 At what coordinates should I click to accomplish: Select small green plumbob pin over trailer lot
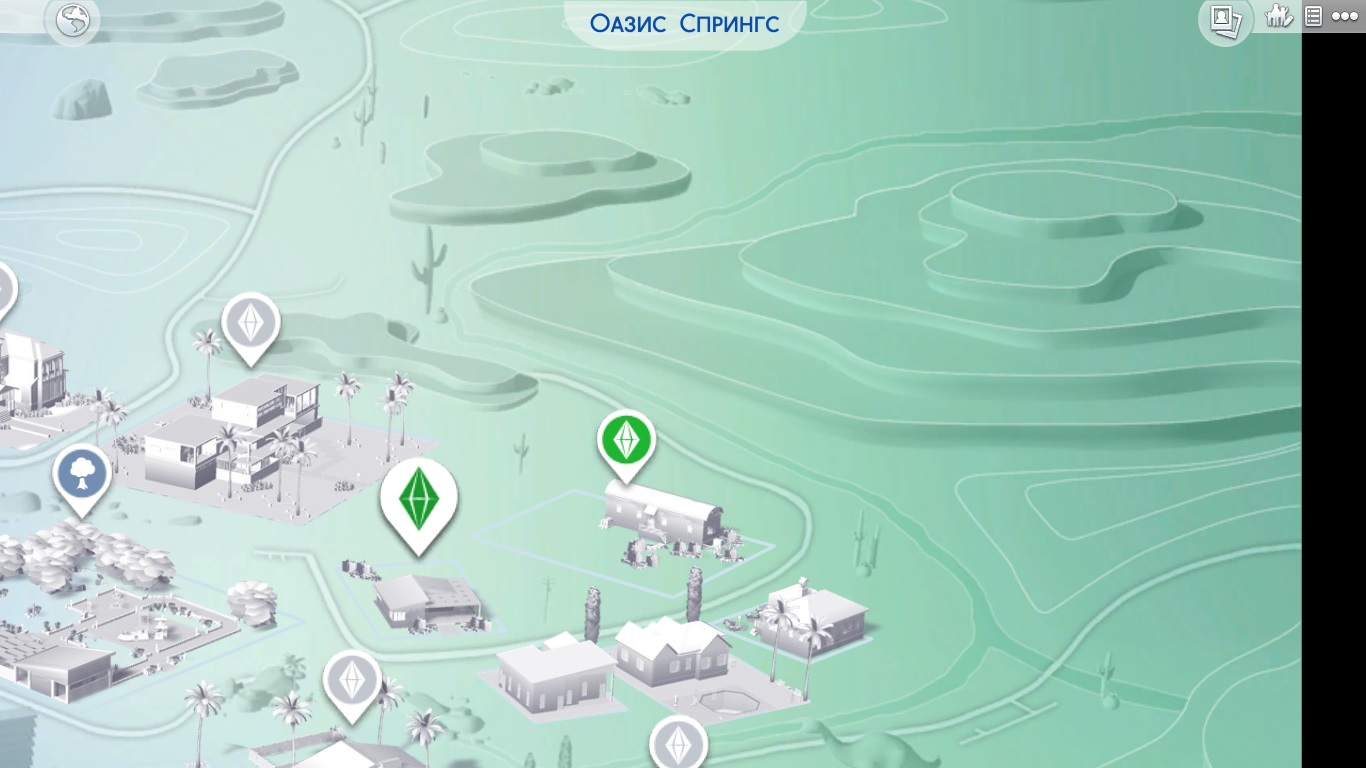pyautogui.click(x=626, y=440)
